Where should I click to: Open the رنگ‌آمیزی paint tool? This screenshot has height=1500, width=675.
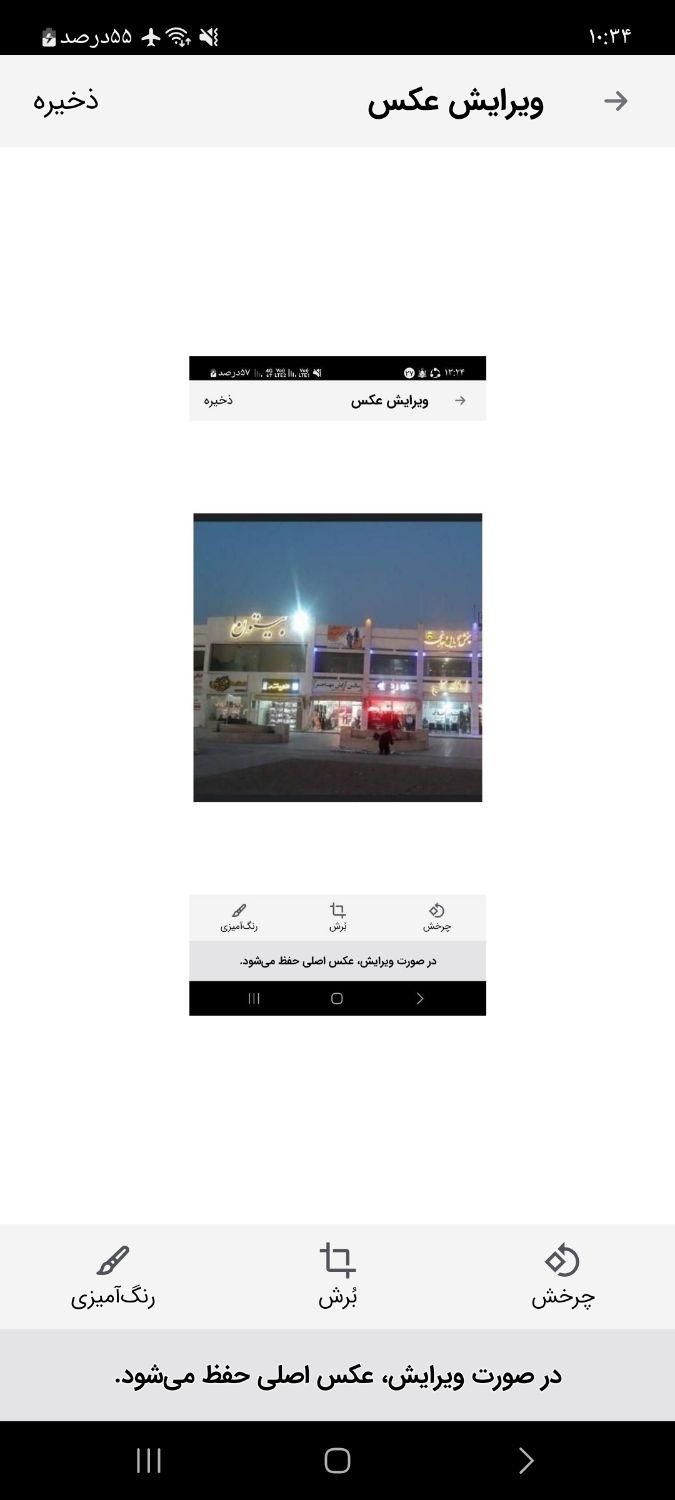point(113,1276)
